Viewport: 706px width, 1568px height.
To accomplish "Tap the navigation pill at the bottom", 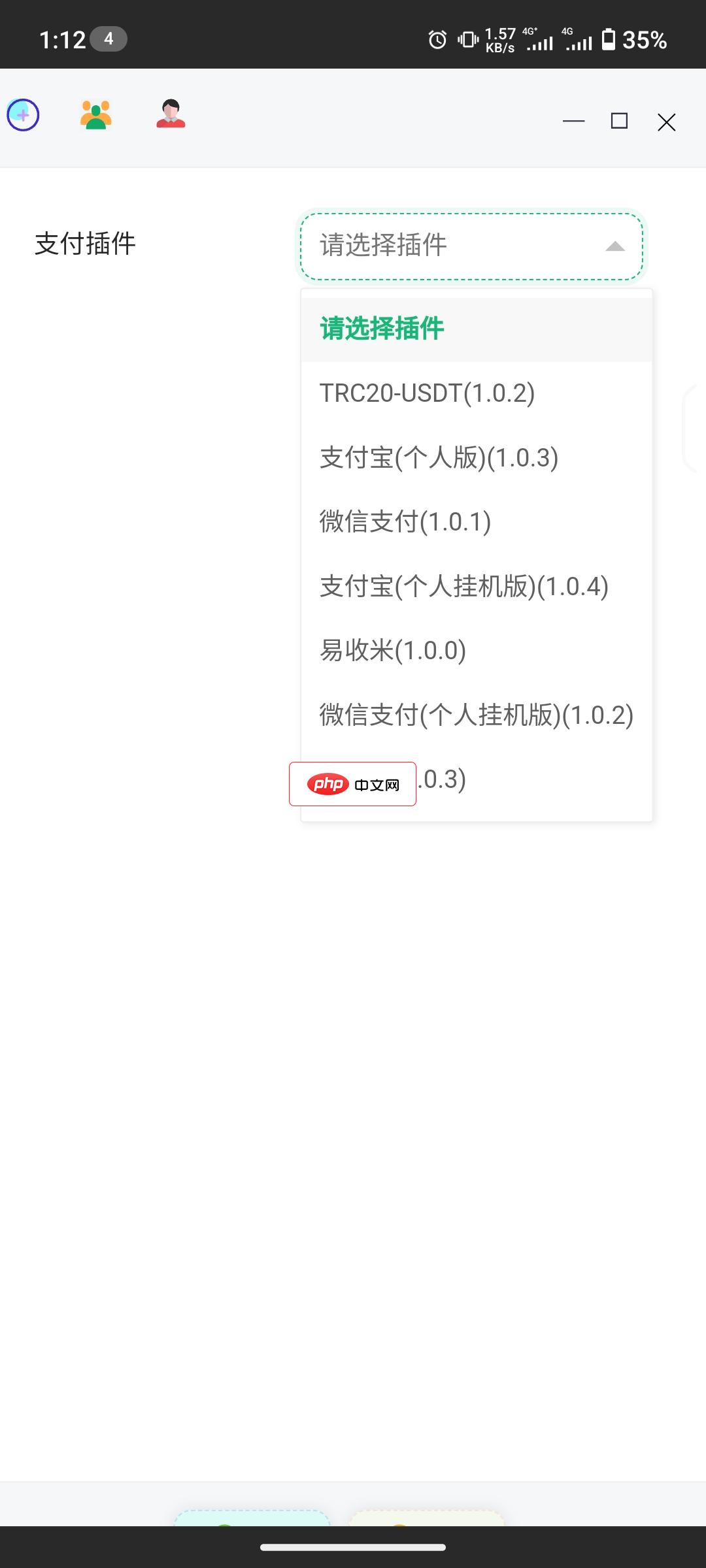I will tap(353, 1548).
